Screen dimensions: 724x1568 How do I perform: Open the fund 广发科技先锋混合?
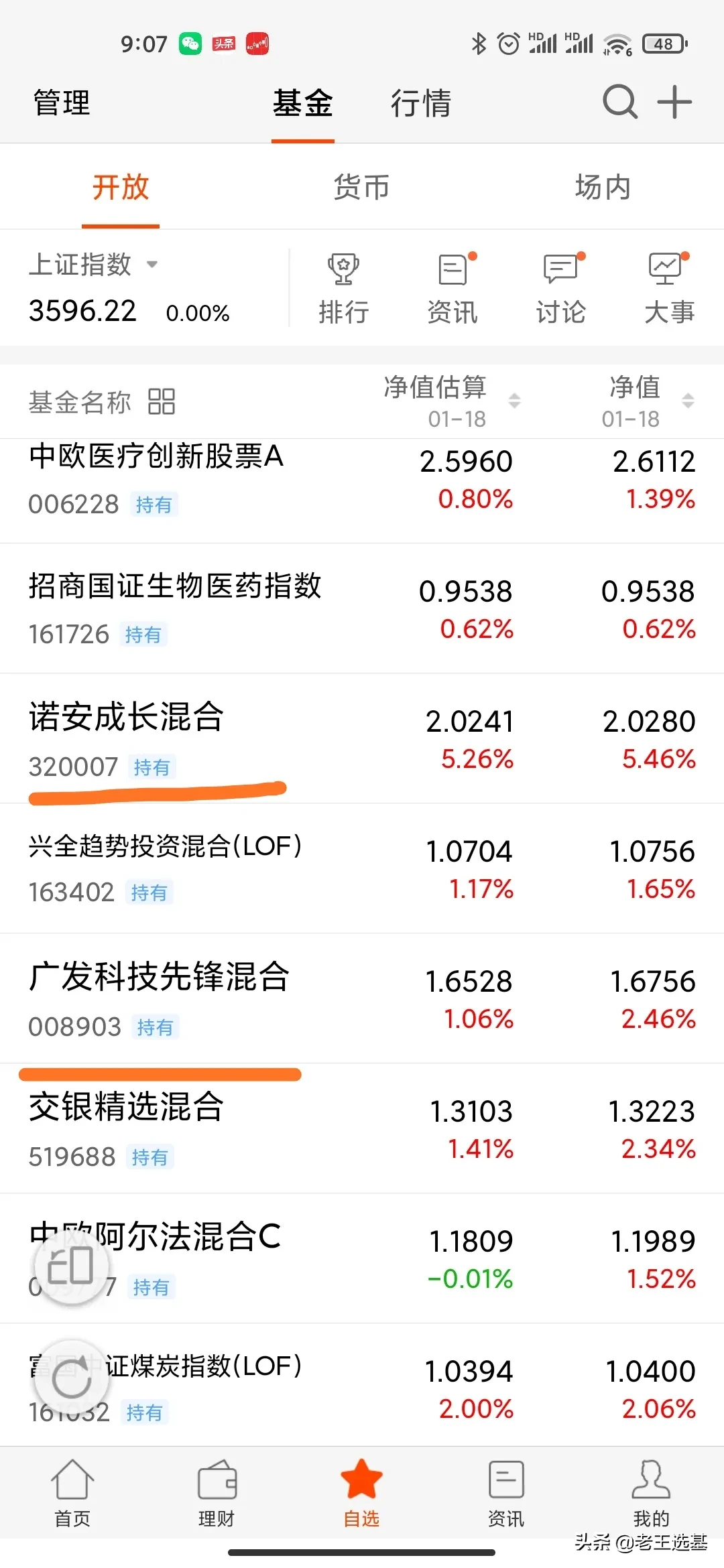(x=362, y=998)
